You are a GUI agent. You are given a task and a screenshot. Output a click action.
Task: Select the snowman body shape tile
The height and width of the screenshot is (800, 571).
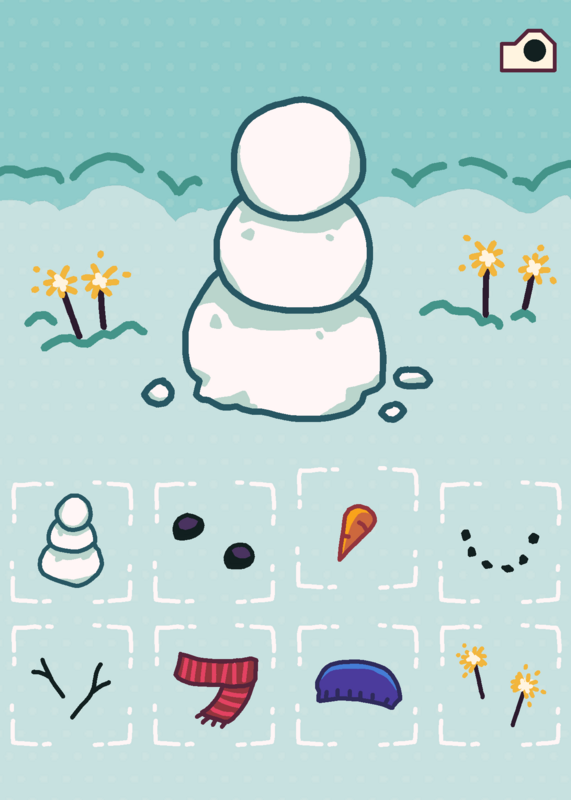(71, 542)
